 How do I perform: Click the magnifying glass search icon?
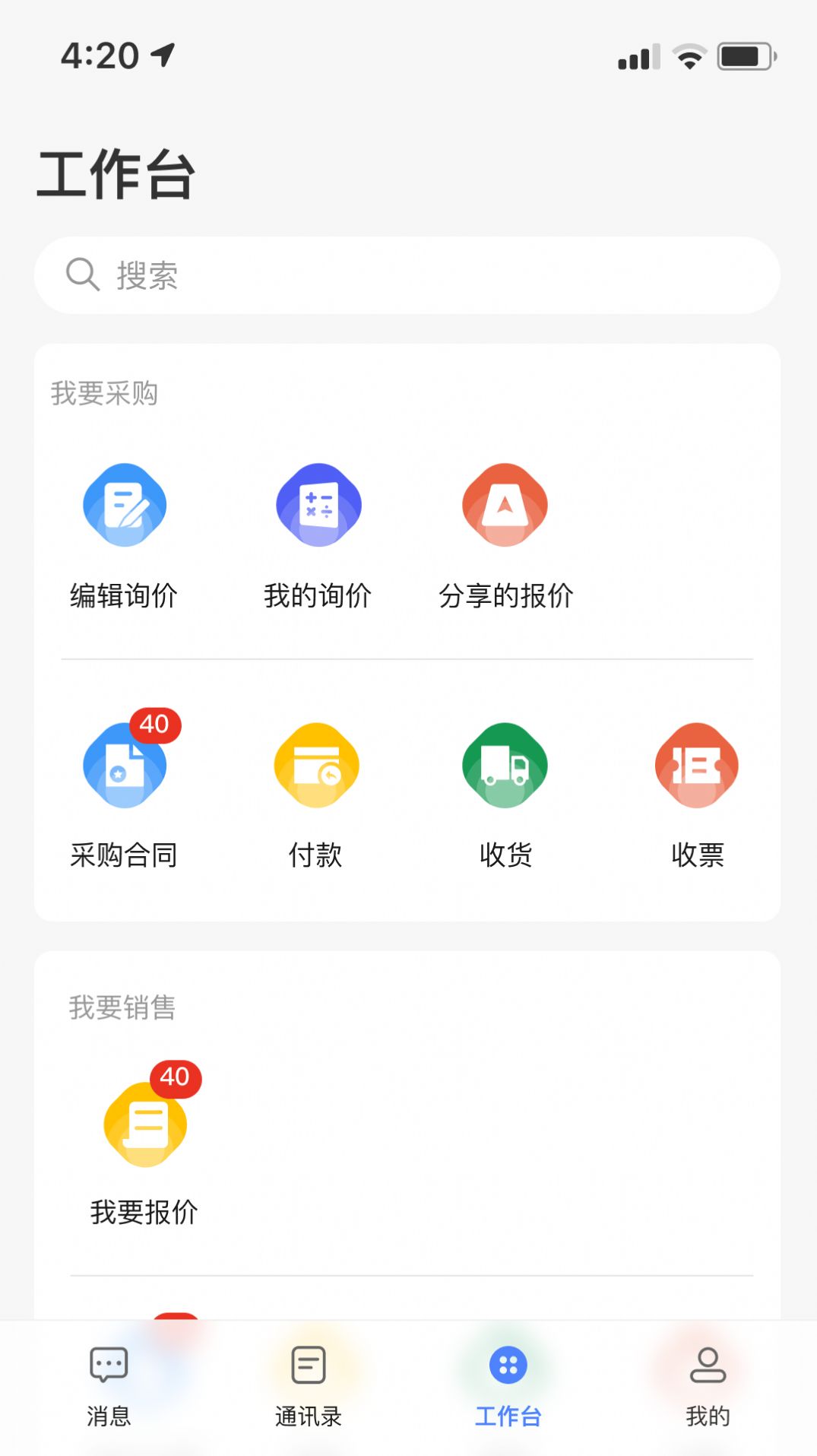(x=84, y=274)
